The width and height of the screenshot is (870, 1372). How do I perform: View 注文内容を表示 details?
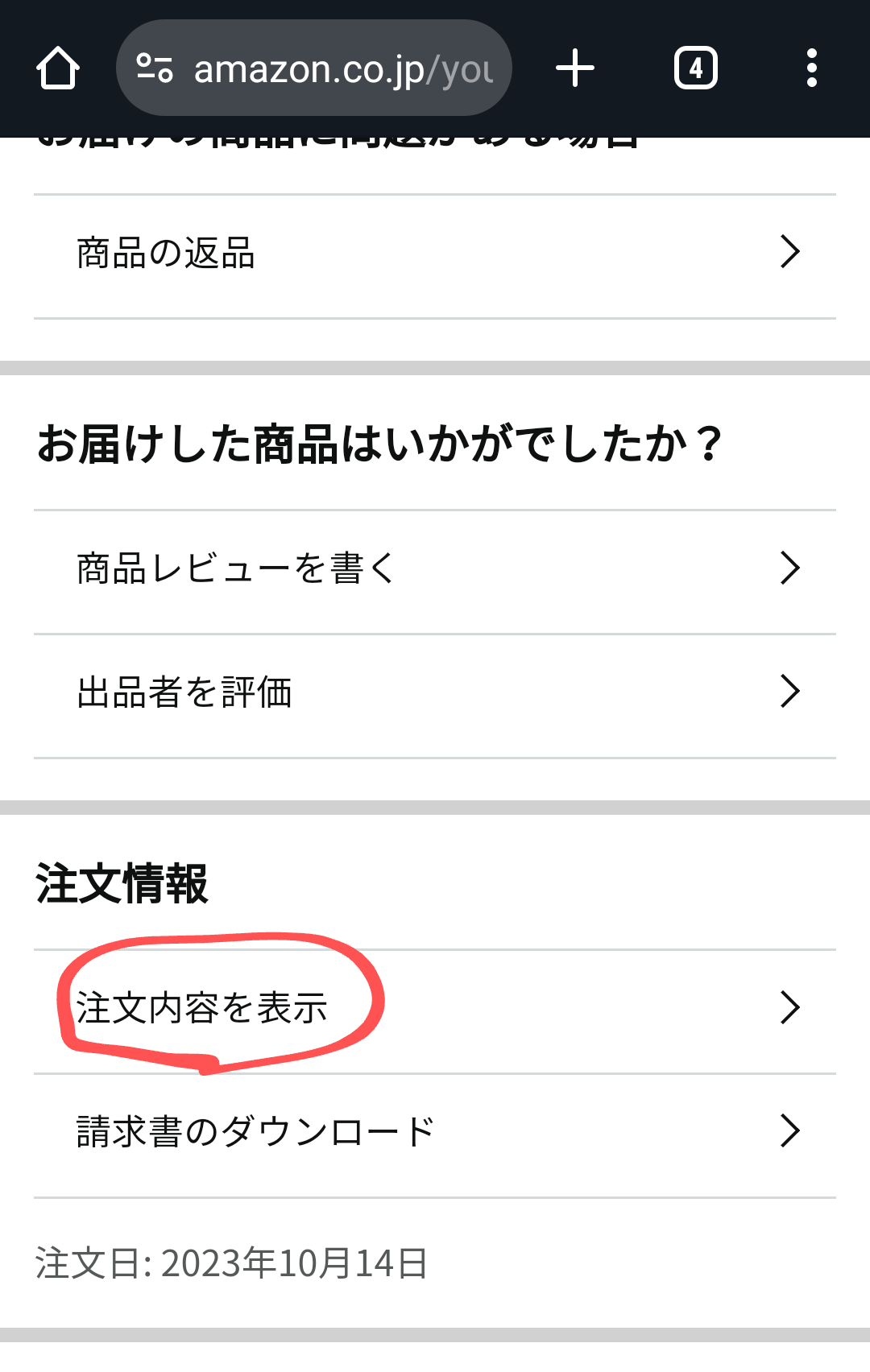(x=435, y=1009)
